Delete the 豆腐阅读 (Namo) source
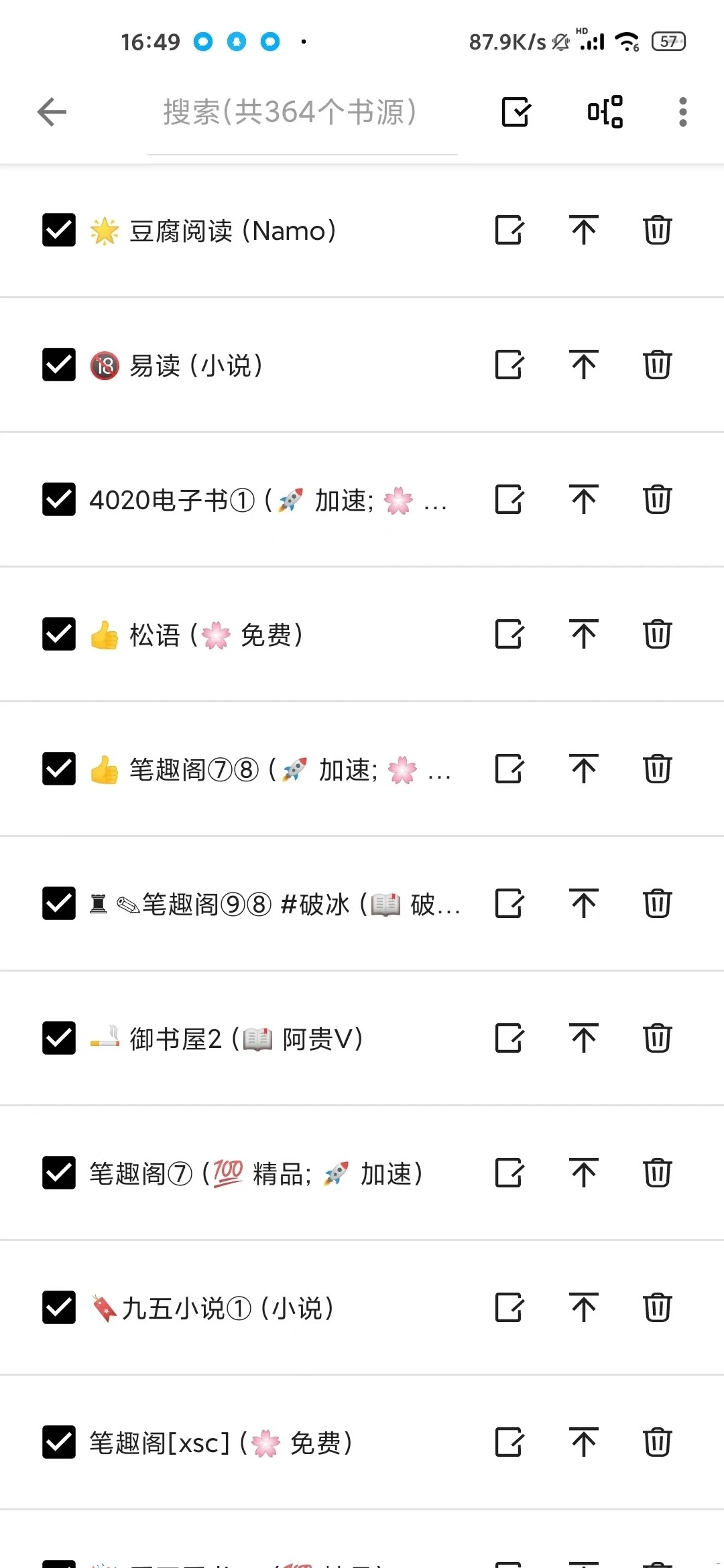The width and height of the screenshot is (724, 1568). (657, 231)
